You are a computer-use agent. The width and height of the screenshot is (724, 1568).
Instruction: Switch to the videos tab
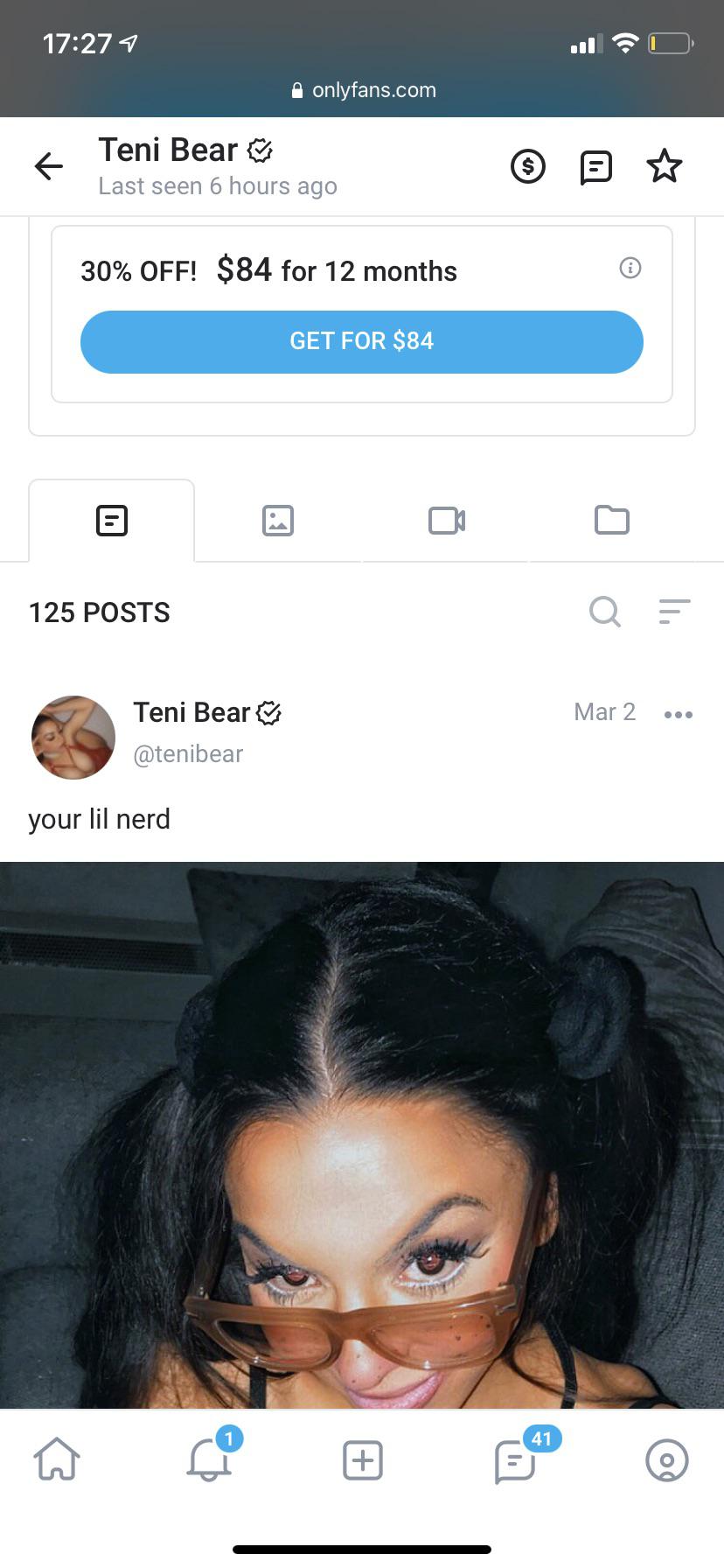[x=446, y=521]
